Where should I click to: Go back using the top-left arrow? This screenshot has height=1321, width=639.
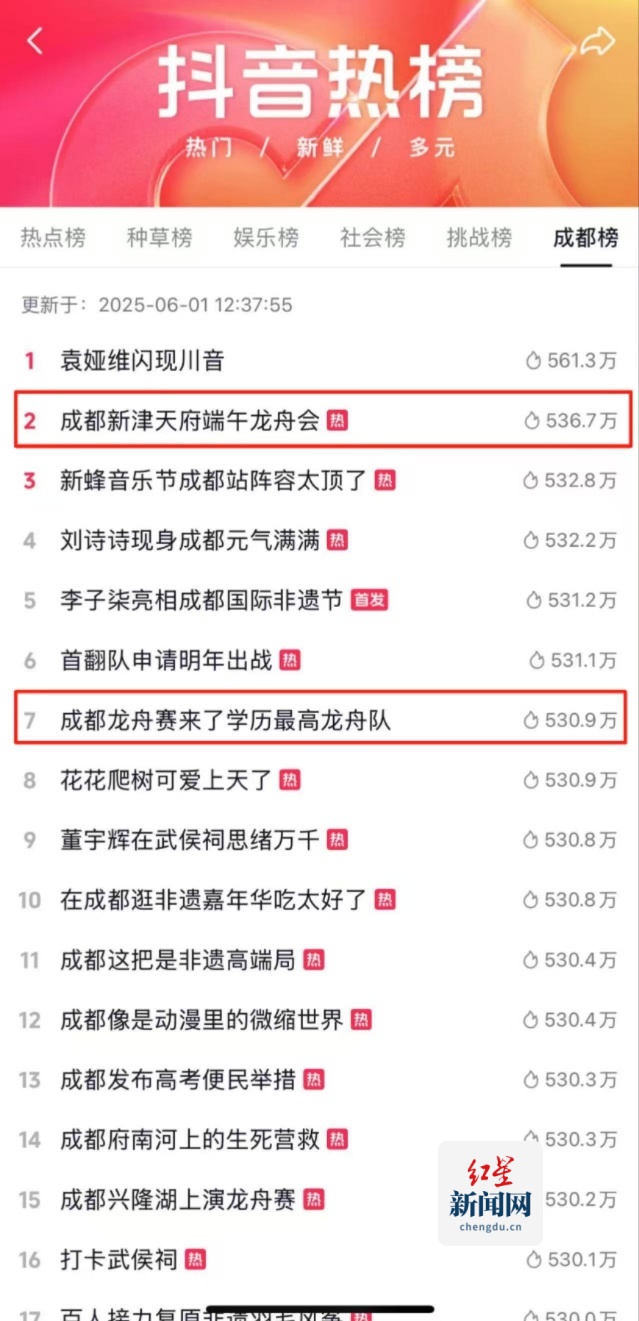pos(35,41)
